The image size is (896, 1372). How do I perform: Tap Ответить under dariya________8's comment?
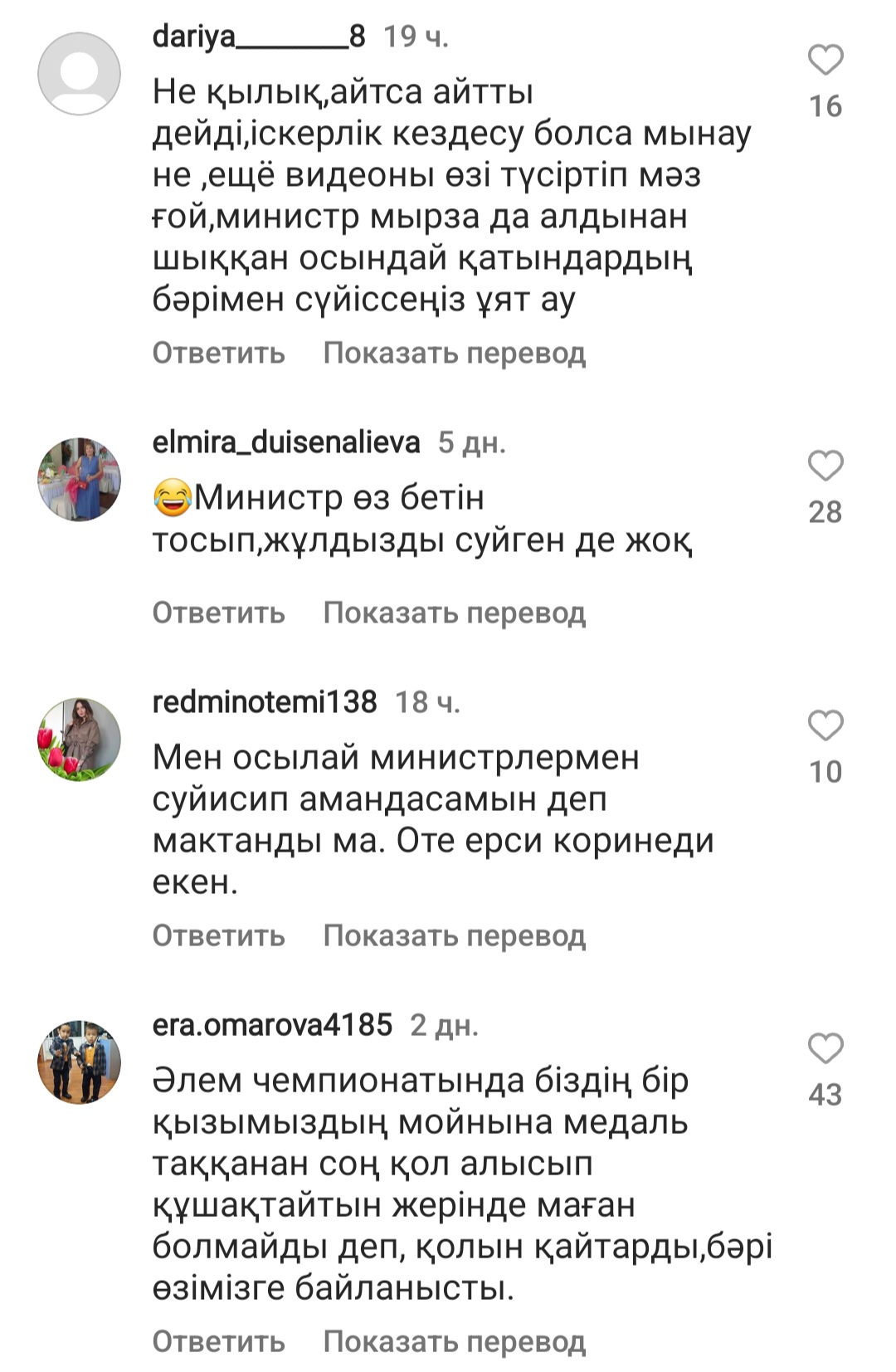[x=218, y=353]
